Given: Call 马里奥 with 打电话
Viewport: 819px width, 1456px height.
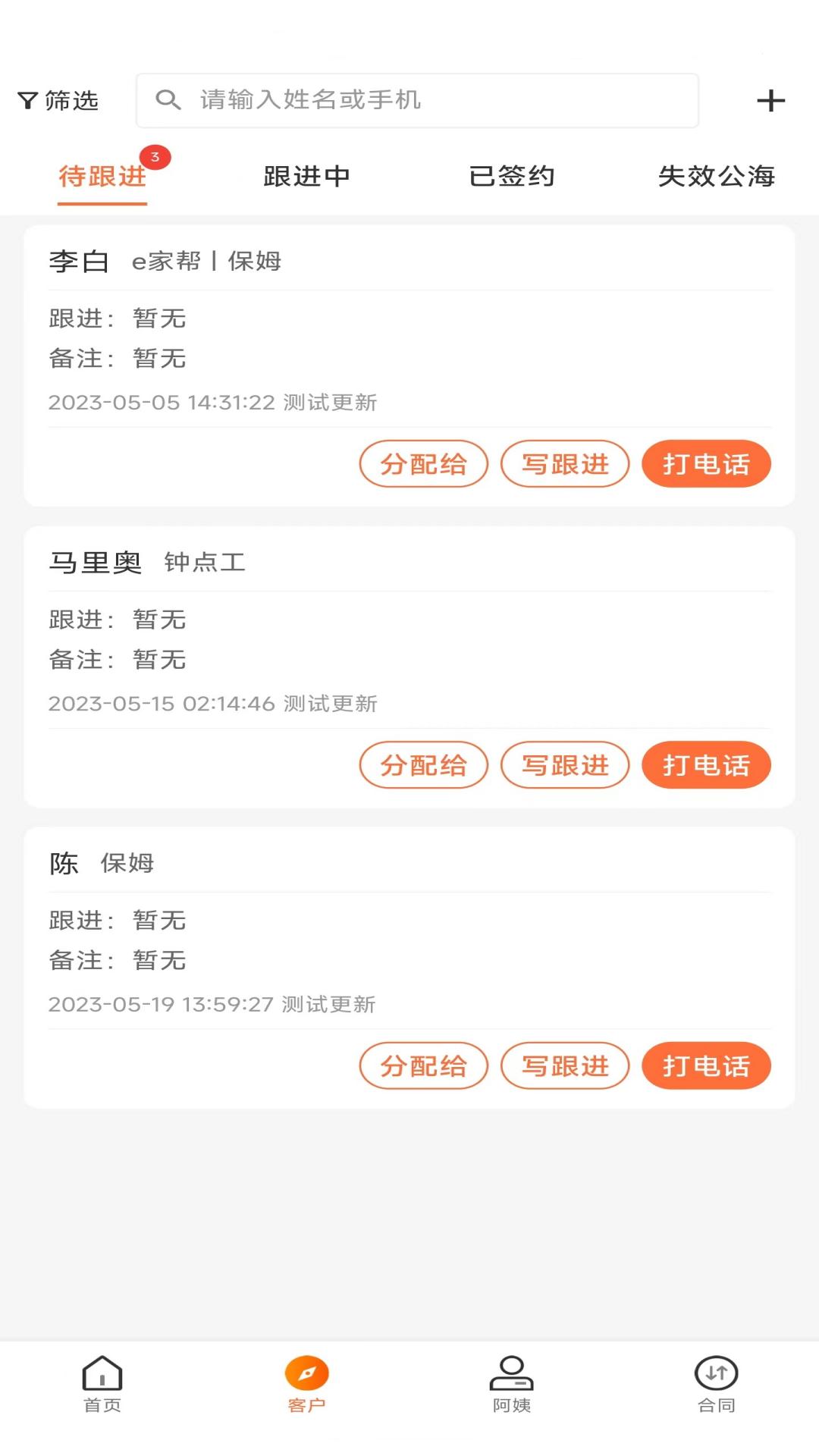Looking at the screenshot, I should click(706, 764).
